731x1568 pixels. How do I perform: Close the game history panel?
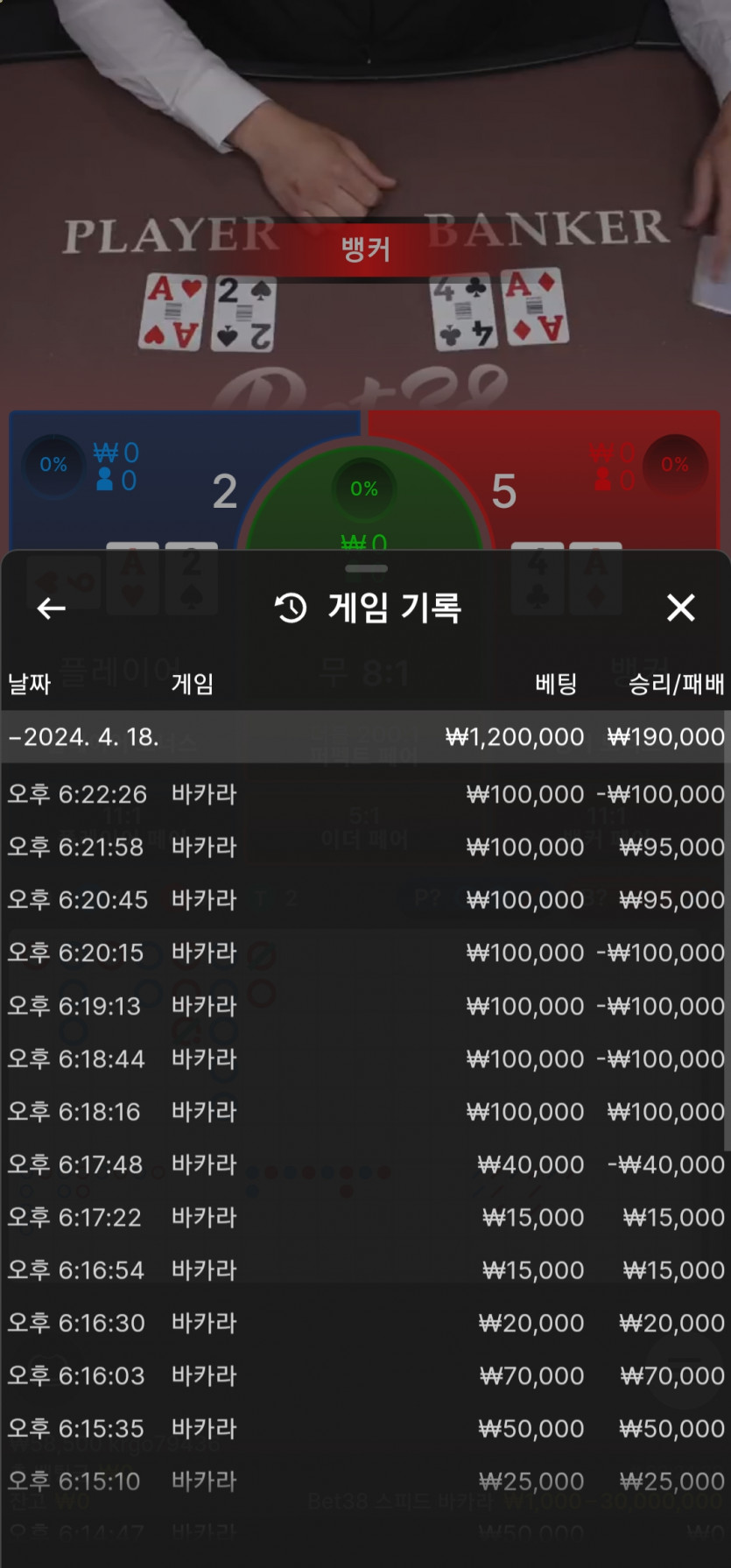680,608
